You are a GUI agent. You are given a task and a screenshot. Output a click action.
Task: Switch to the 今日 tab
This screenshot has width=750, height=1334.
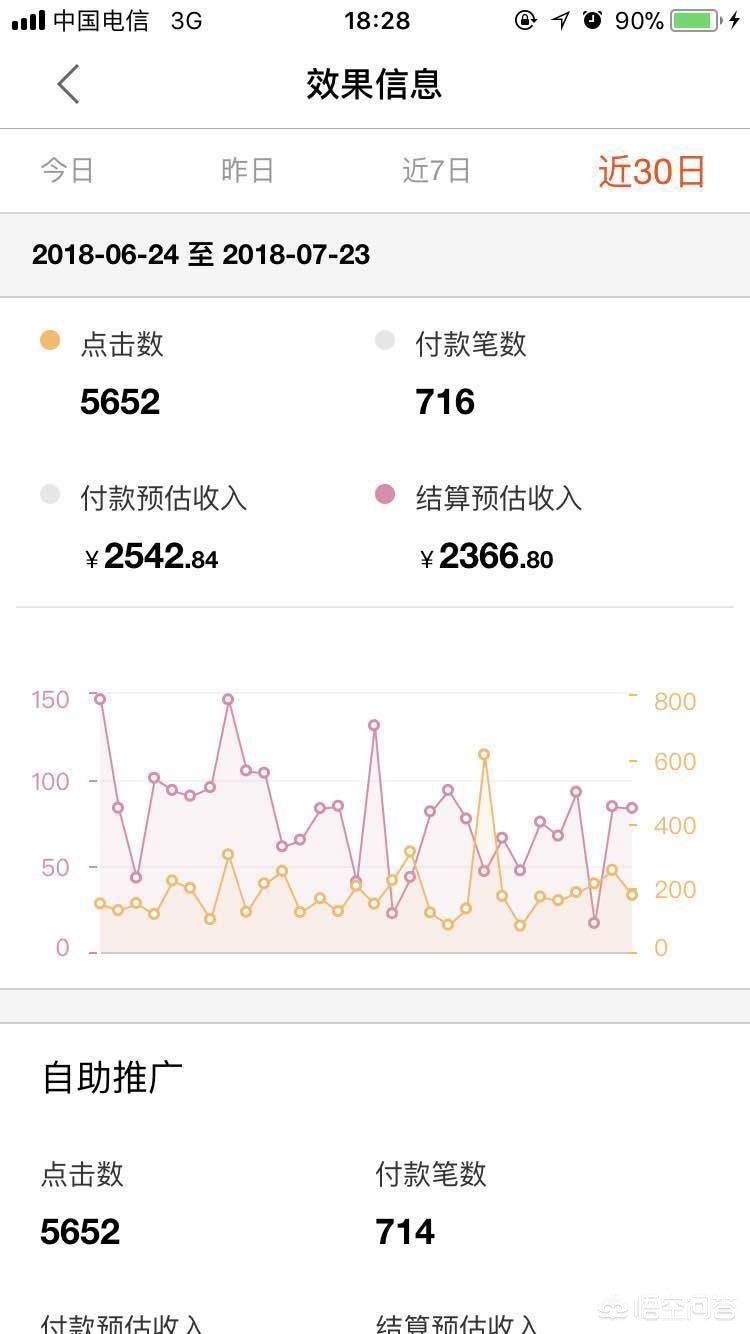[67, 170]
